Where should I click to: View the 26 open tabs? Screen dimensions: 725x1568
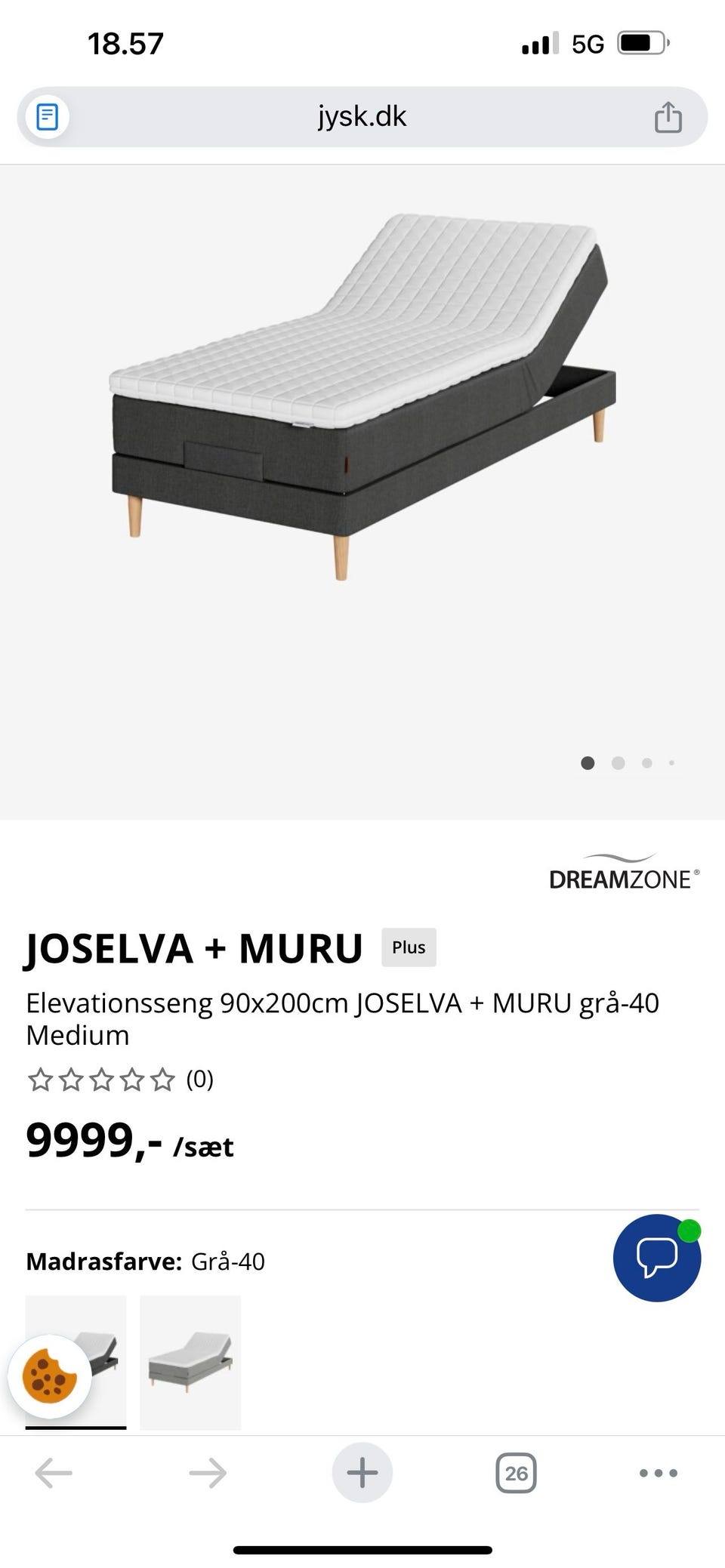[x=516, y=1472]
